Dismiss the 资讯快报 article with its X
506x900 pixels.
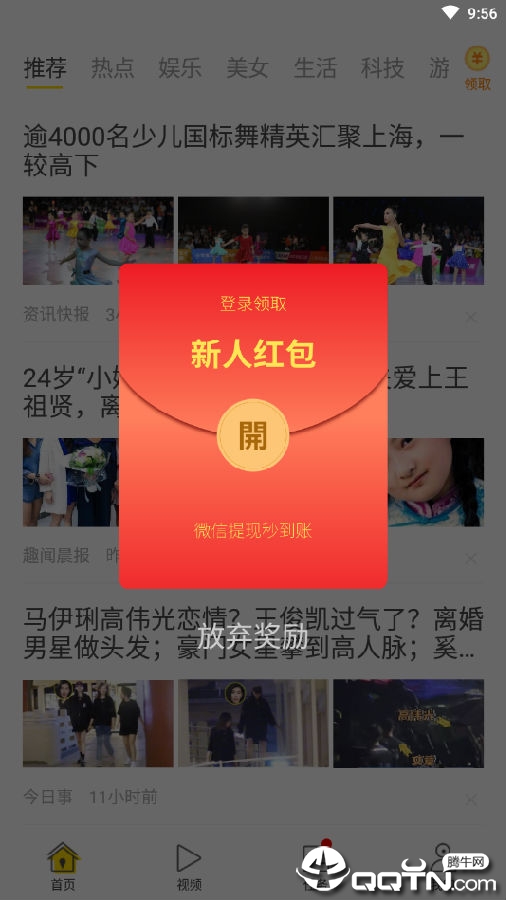(x=470, y=317)
